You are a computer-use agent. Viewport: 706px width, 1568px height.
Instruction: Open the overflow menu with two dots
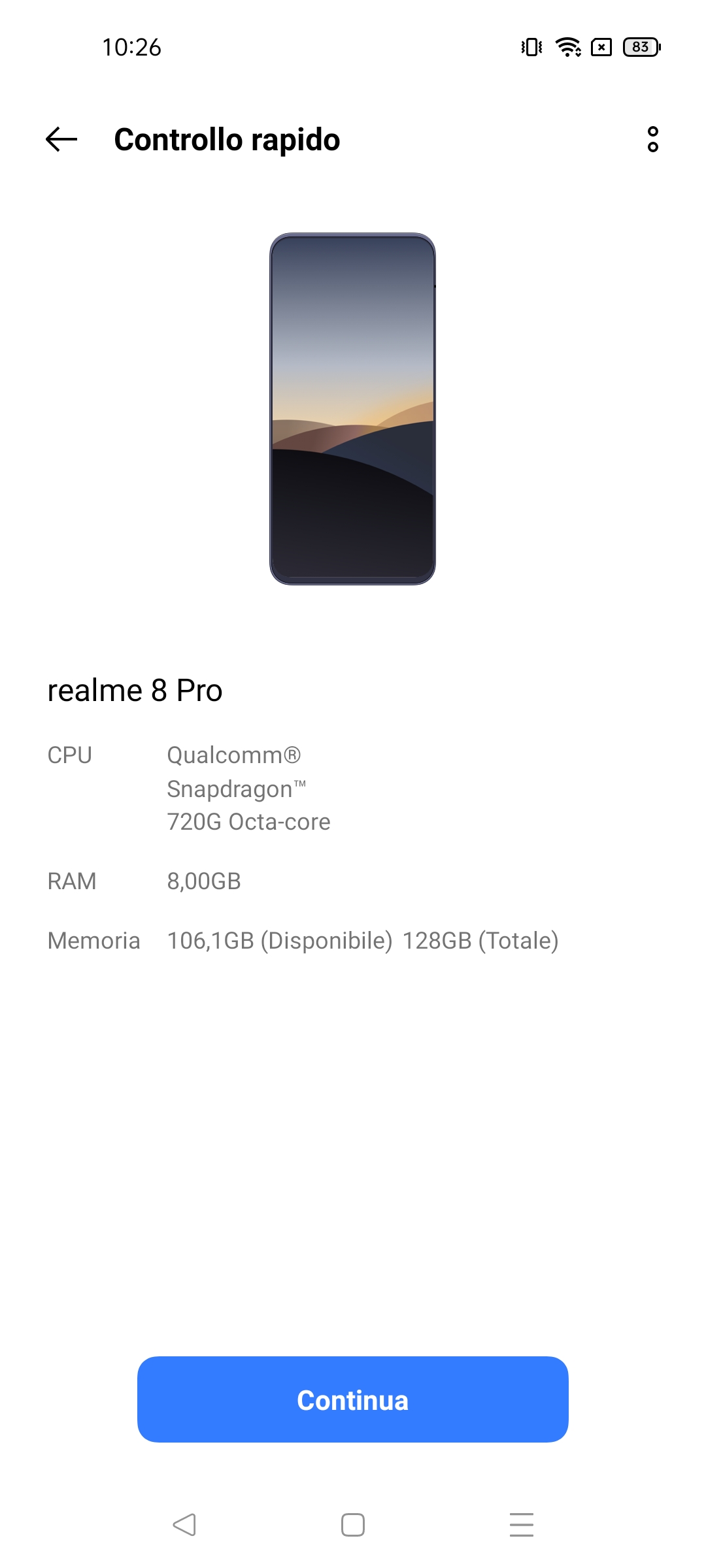click(x=652, y=139)
